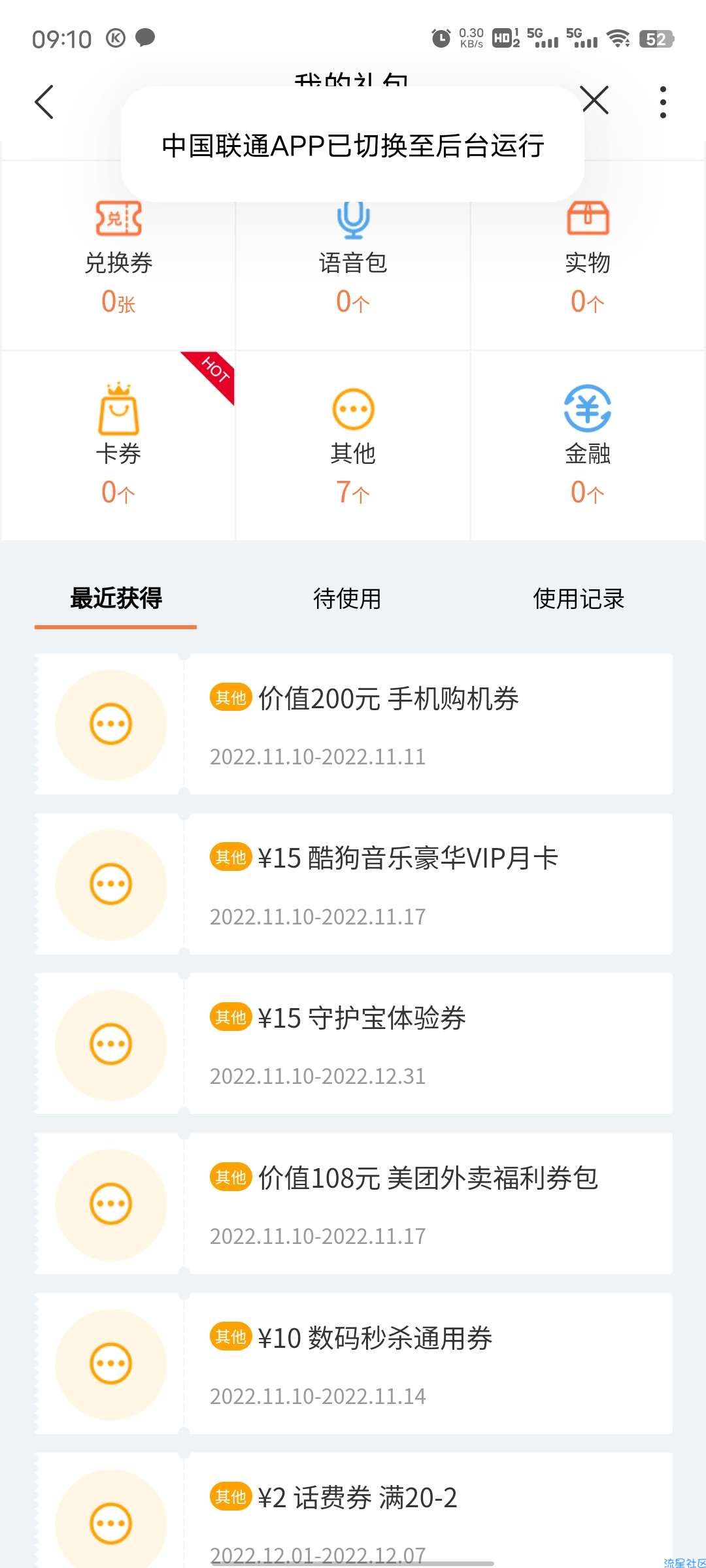Open the 价值200元 手机购机券 coupon
Viewport: 706px width, 1568px height.
(354, 724)
